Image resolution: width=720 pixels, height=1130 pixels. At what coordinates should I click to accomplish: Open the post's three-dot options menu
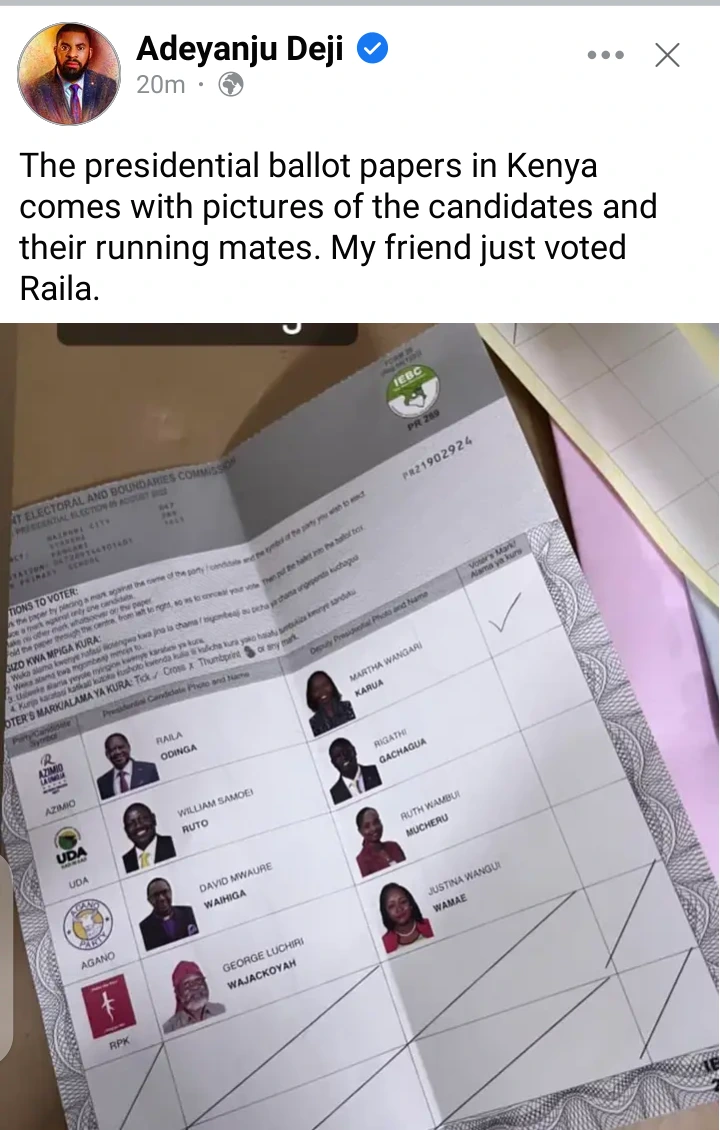(x=606, y=56)
